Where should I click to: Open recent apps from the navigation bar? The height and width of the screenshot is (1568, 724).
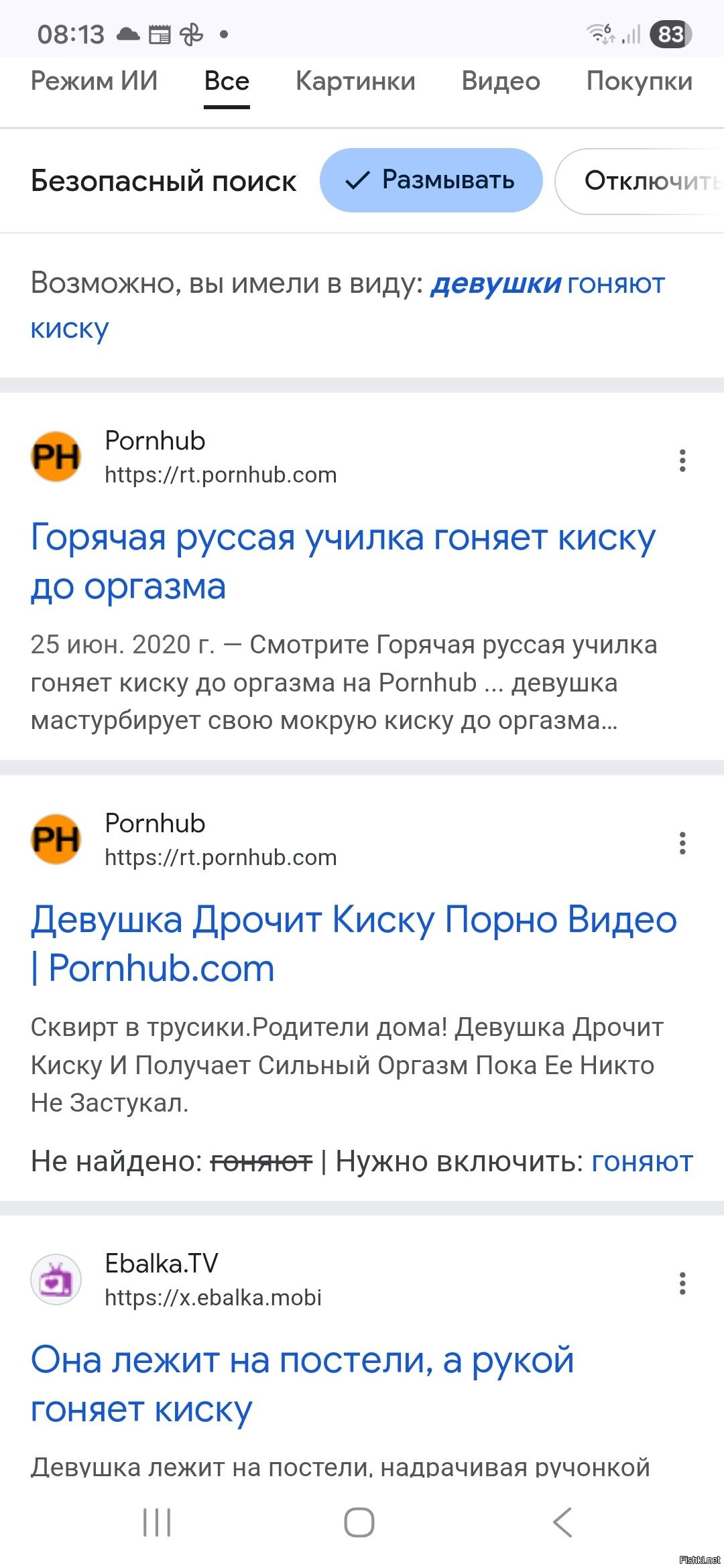[x=157, y=1522]
